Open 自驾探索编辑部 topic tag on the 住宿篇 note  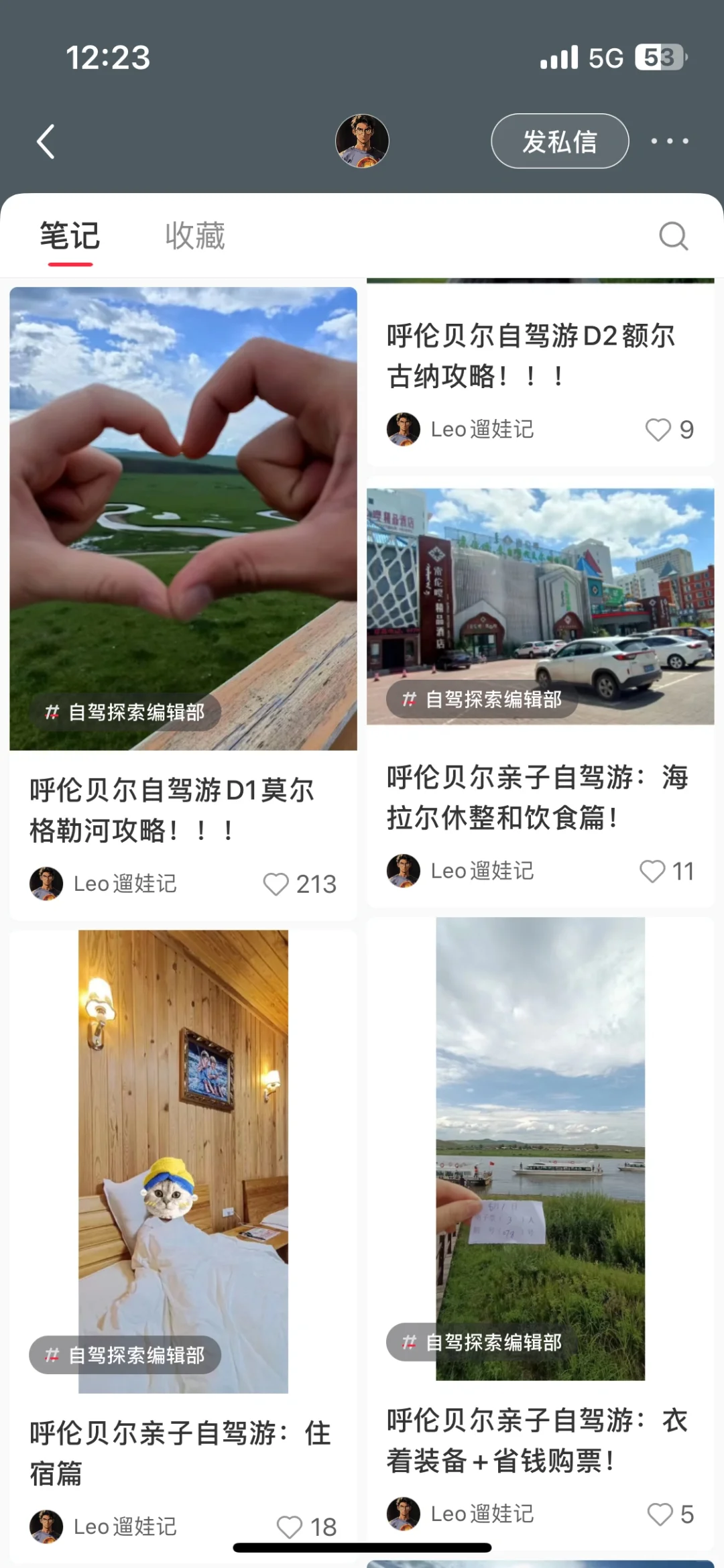click(x=125, y=1355)
